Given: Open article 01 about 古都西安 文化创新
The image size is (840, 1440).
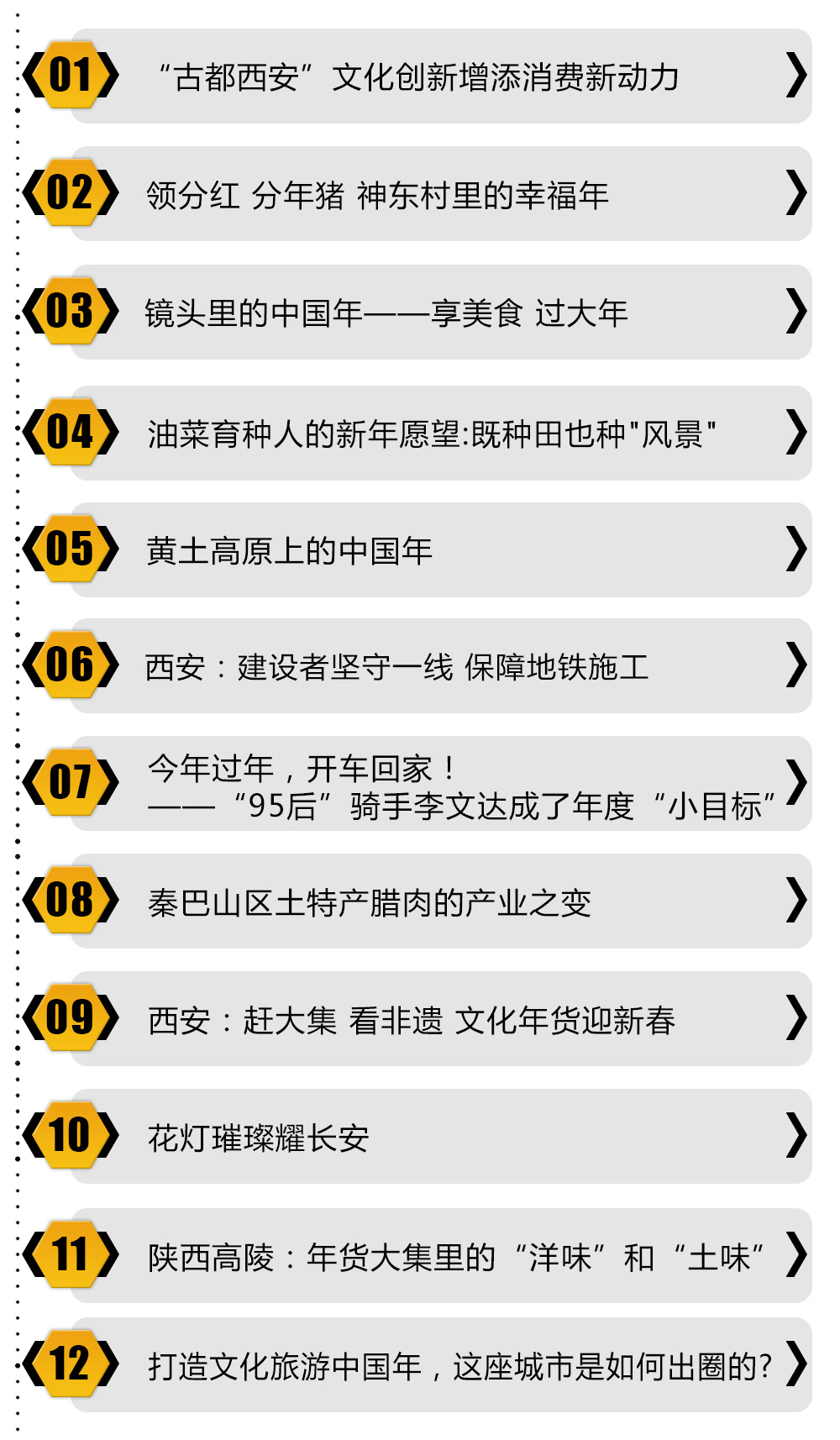Looking at the screenshot, I should click(417, 77).
